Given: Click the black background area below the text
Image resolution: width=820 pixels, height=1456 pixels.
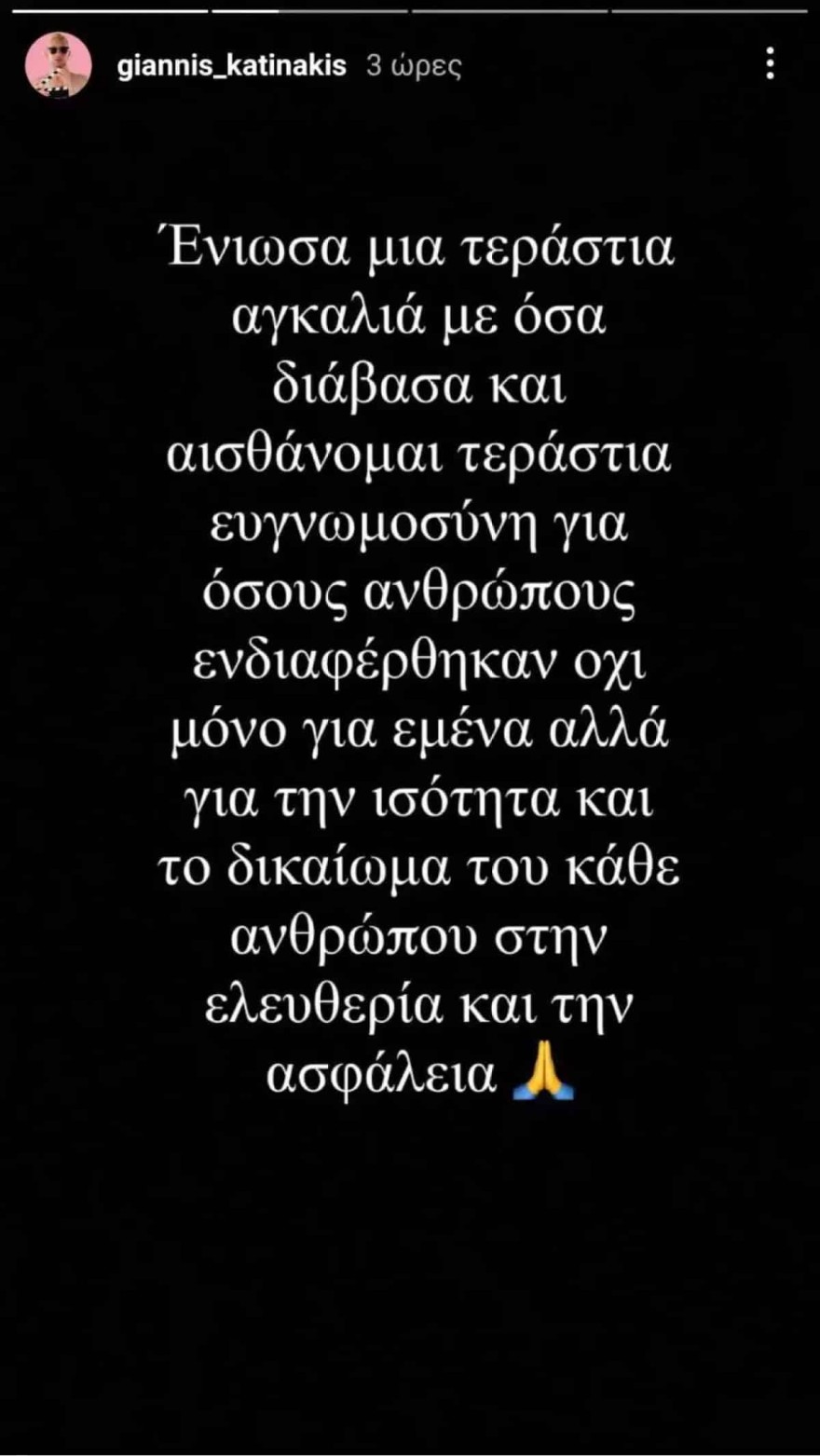Looking at the screenshot, I should coord(410,1286).
